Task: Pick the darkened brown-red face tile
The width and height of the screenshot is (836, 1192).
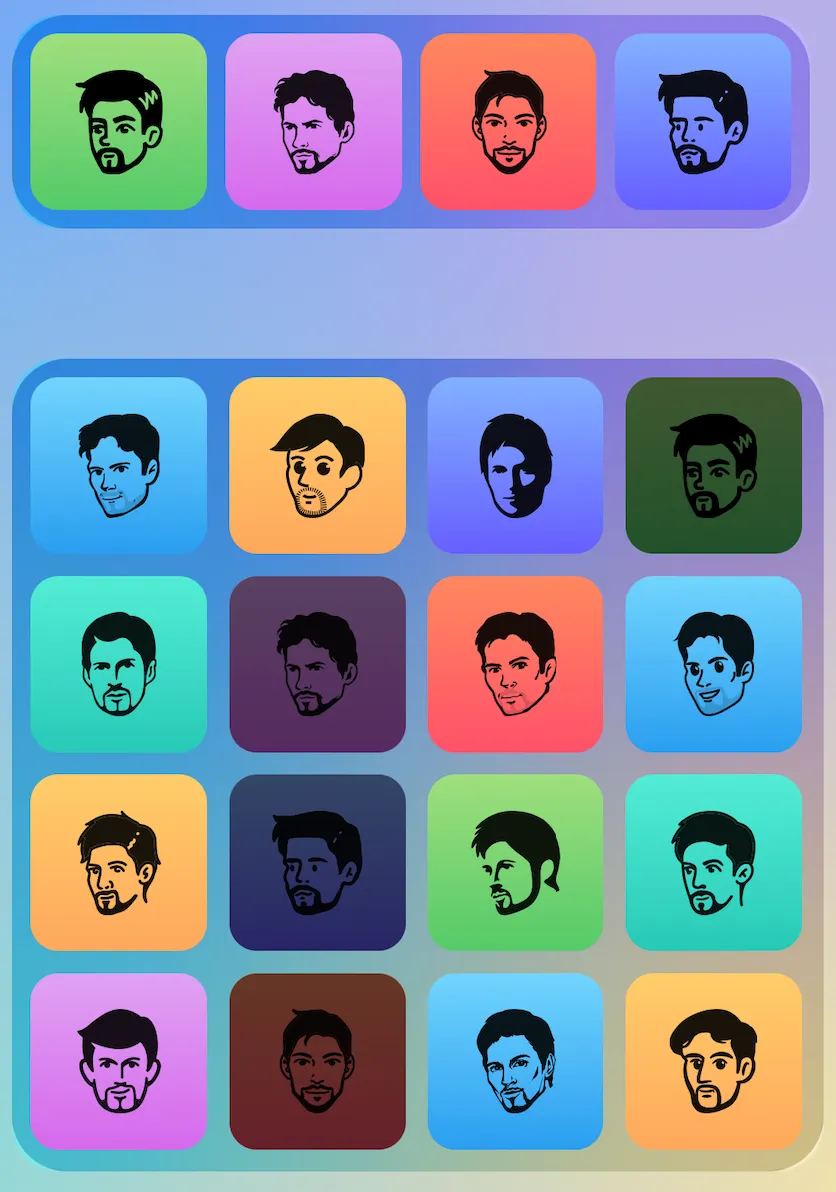Action: [317, 1061]
